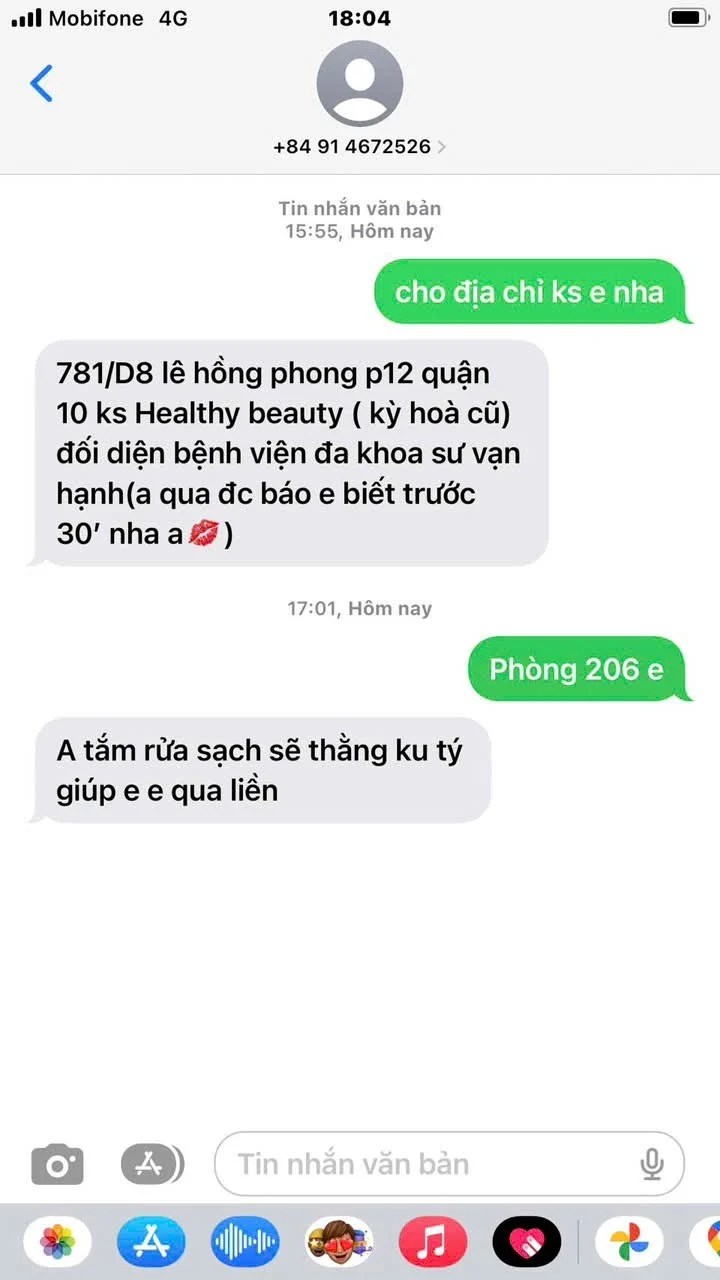Open contact details for +84 91 4672526

pos(359,146)
